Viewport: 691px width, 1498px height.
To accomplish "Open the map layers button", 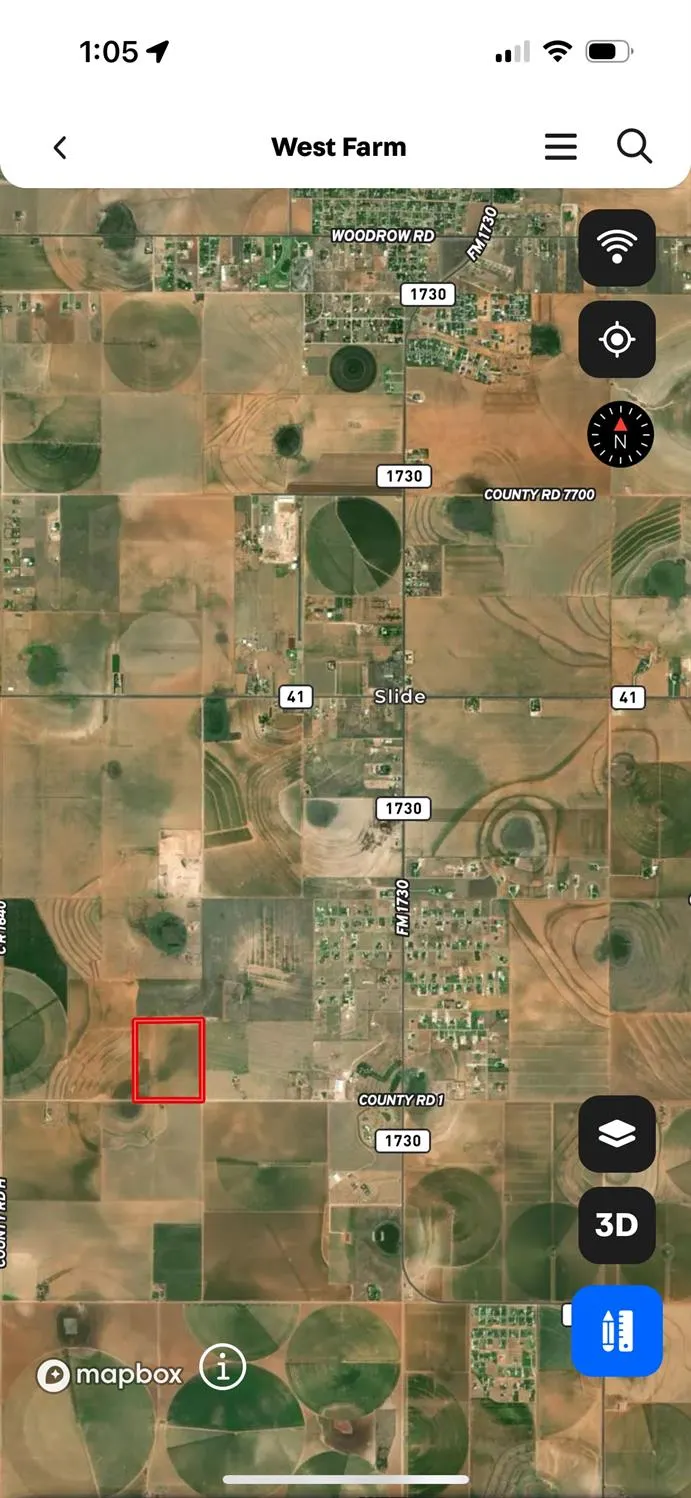I will (617, 1134).
